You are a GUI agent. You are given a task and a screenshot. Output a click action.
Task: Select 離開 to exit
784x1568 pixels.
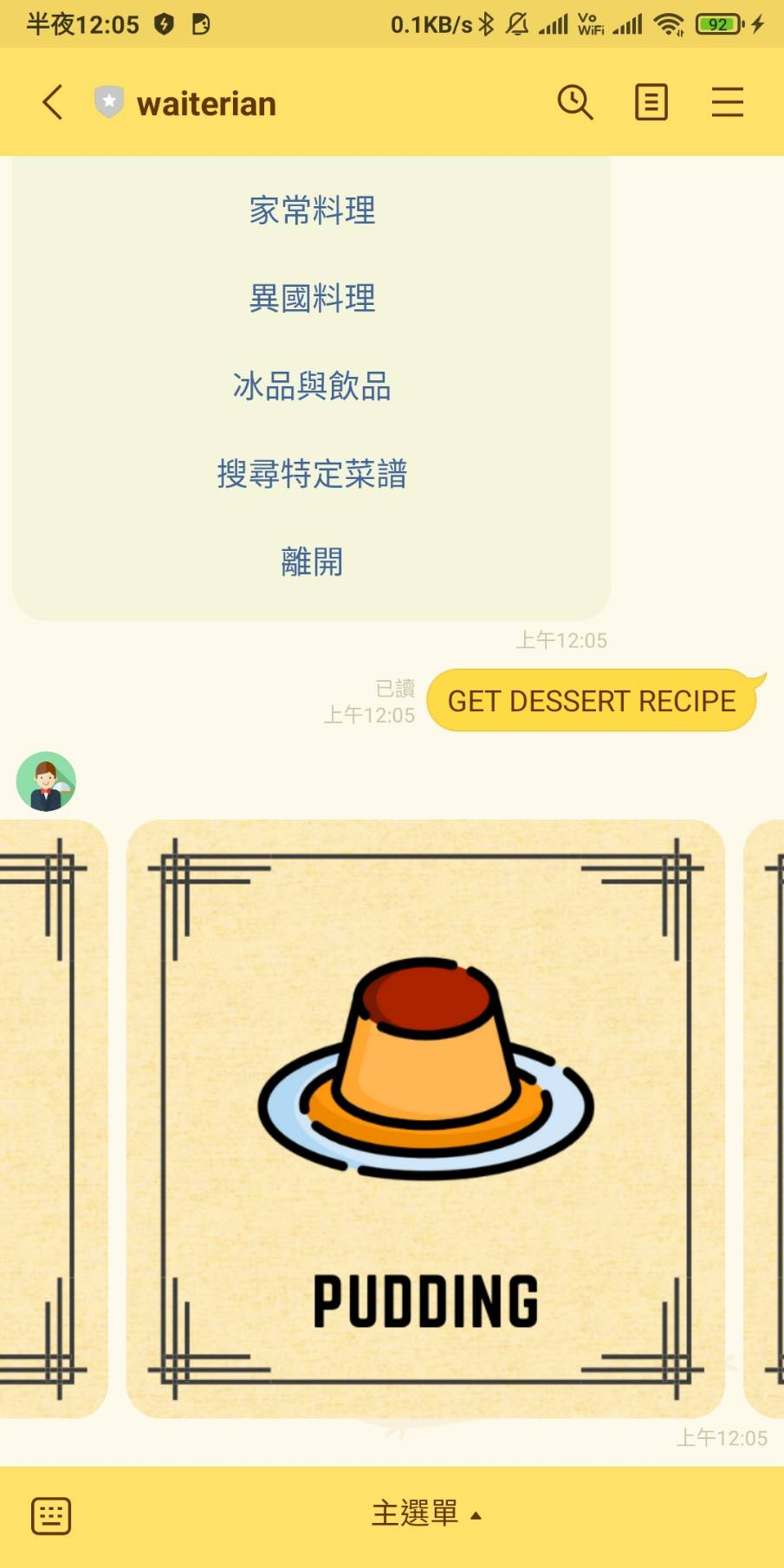coord(312,562)
